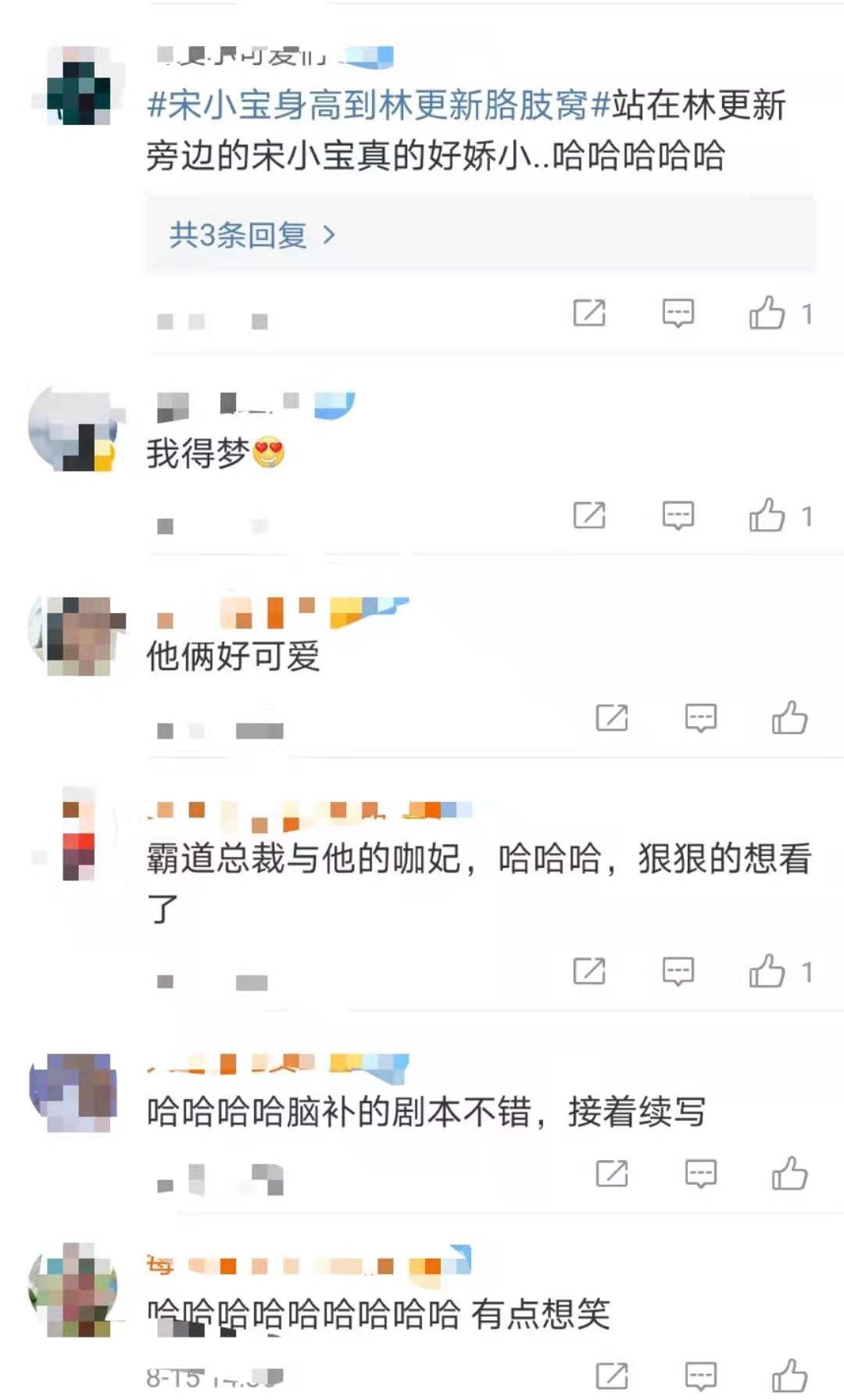Open the #宋小宝身高到林更新胳肢窝# hashtag

367,106
